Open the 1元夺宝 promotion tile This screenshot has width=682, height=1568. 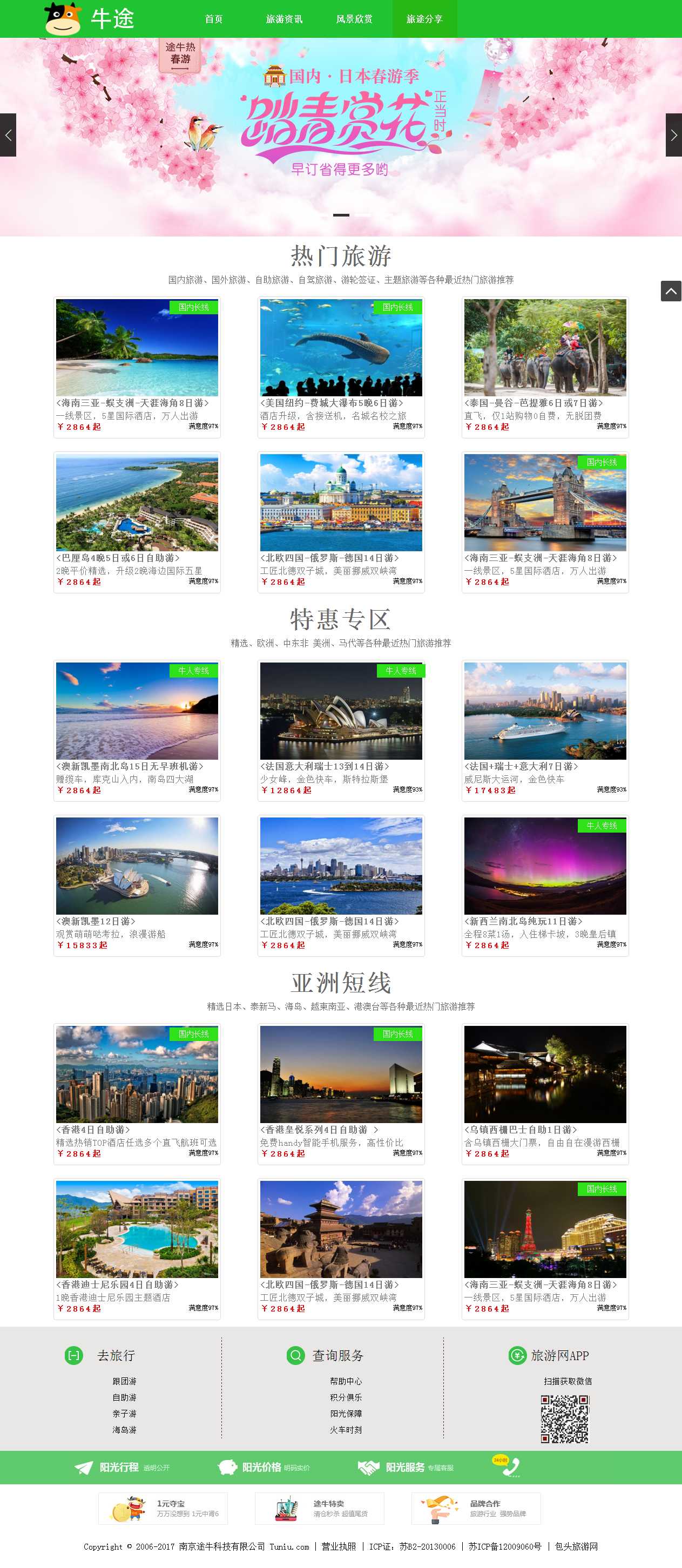[163, 1509]
